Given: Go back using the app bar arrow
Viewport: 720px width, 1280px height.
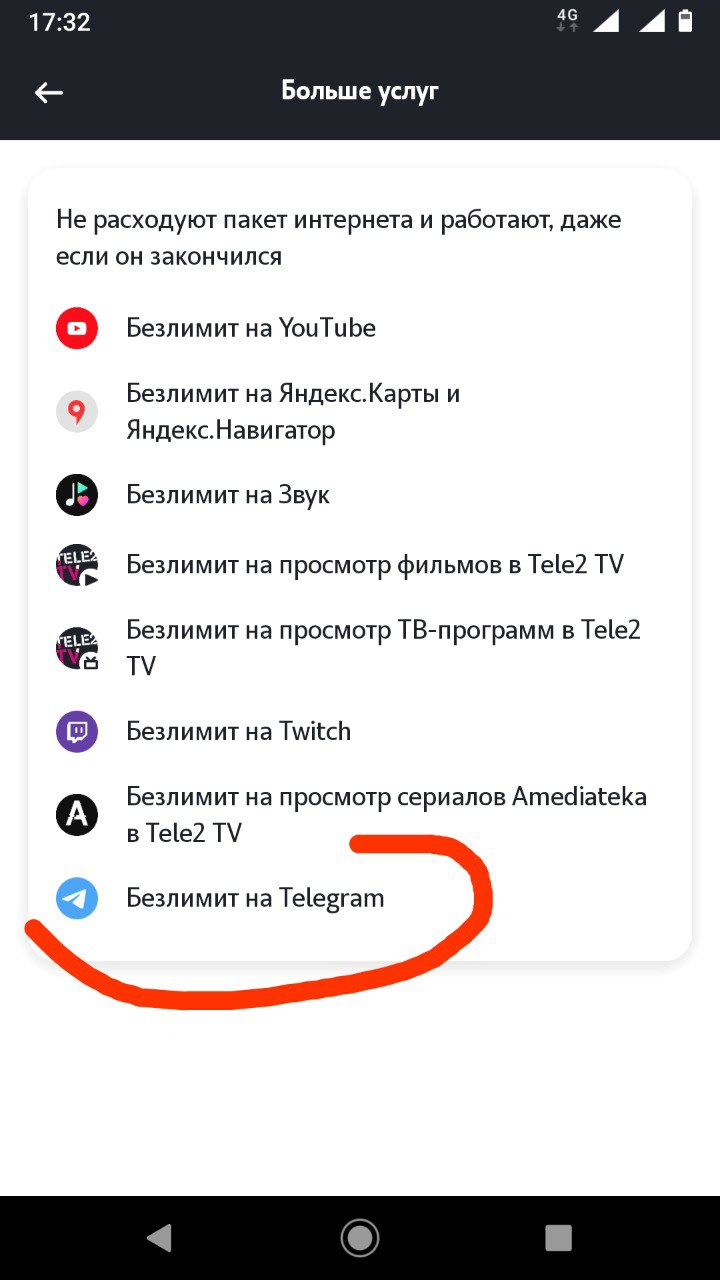Looking at the screenshot, I should [x=49, y=93].
